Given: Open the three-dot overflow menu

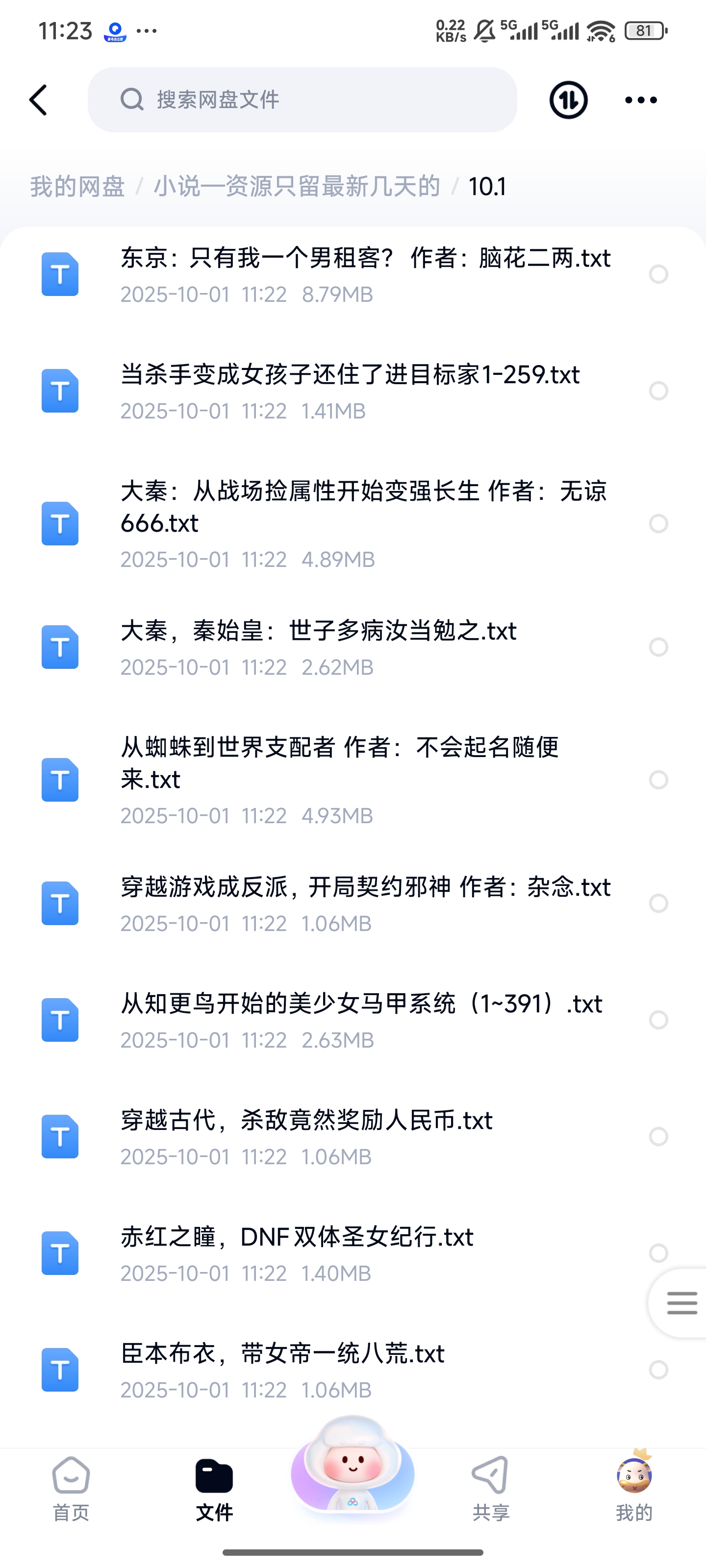Looking at the screenshot, I should [x=641, y=100].
